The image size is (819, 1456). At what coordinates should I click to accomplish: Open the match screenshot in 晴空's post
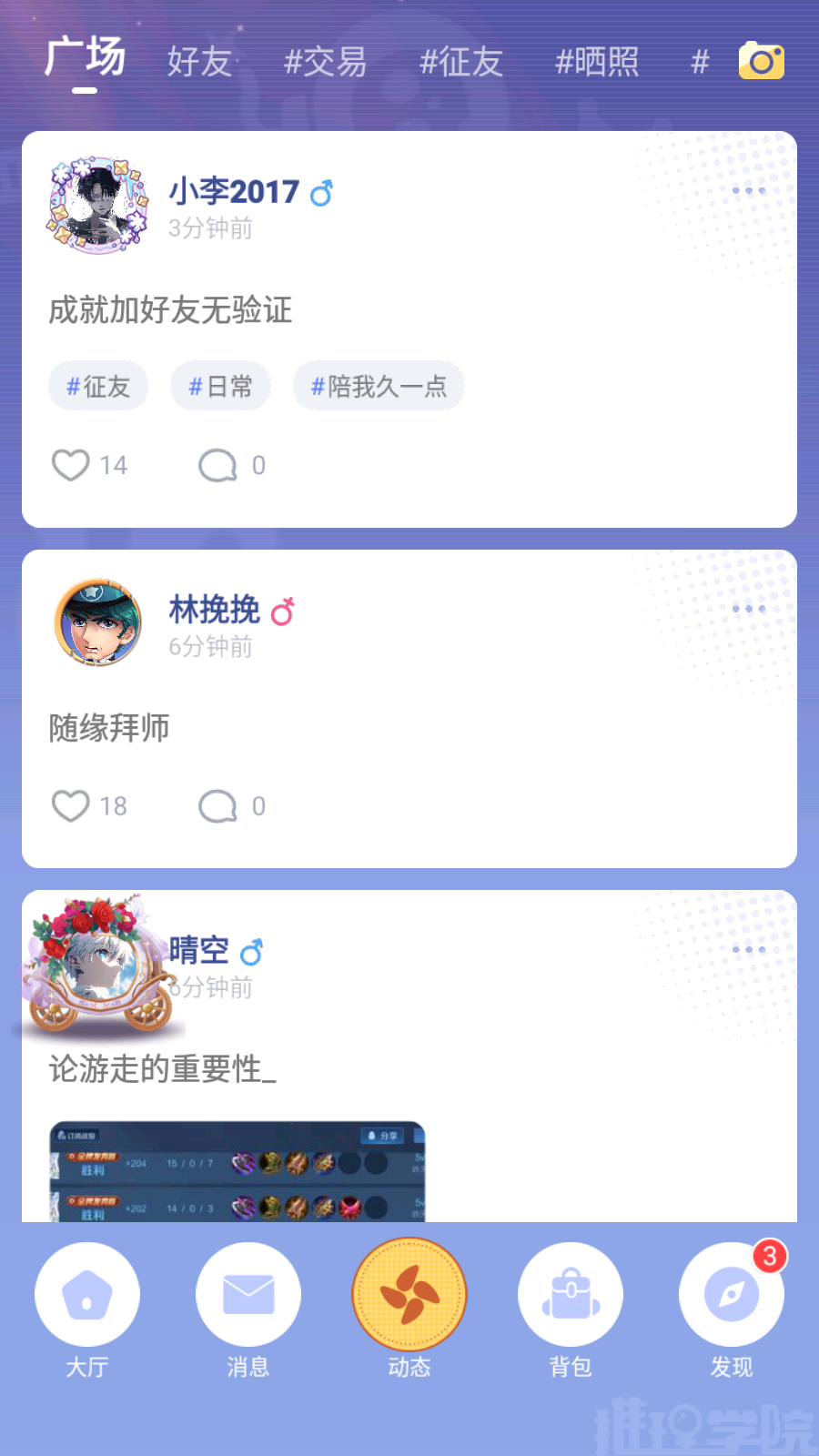237,1172
